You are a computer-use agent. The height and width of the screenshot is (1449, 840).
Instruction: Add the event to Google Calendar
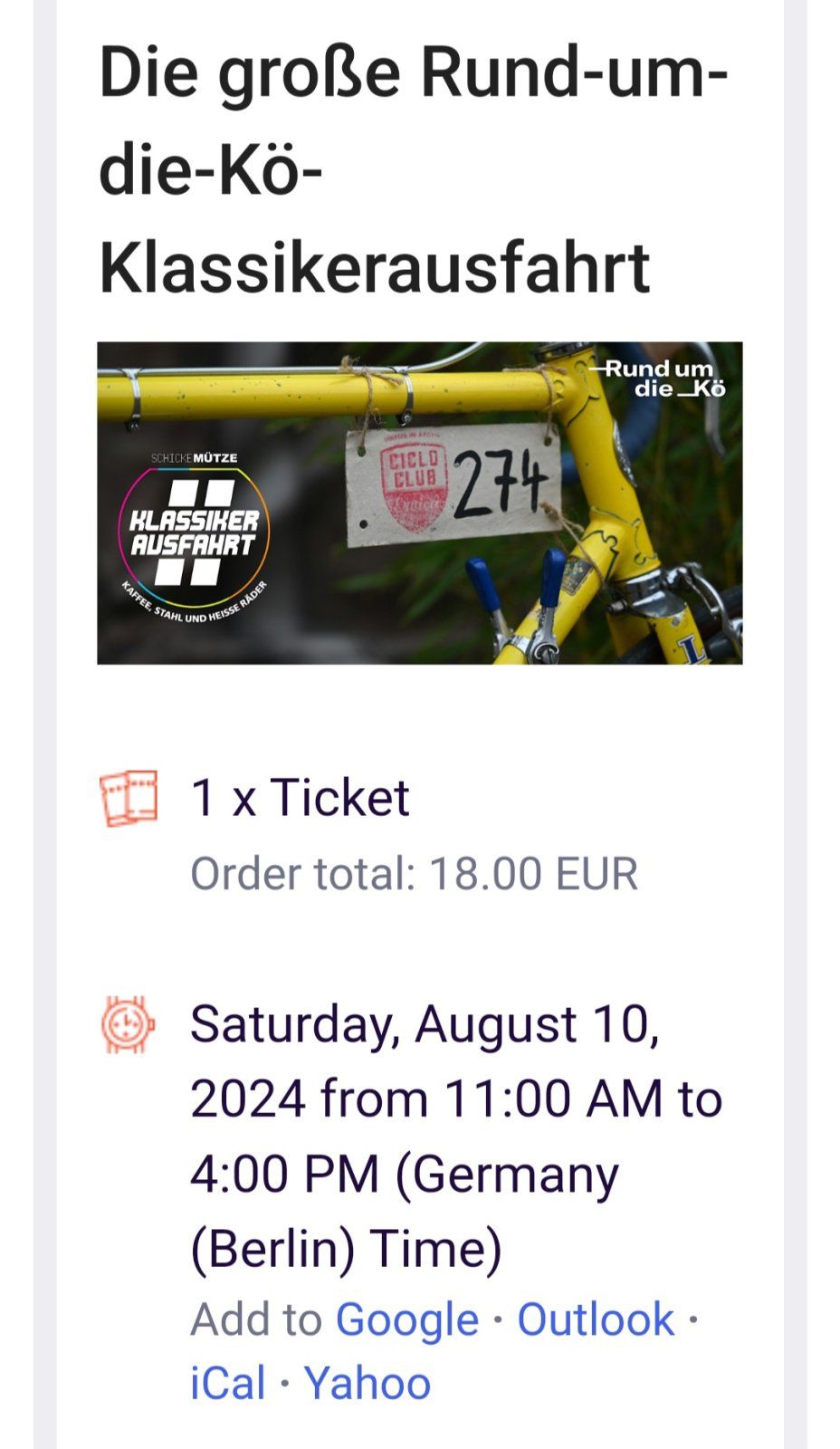tap(406, 1319)
